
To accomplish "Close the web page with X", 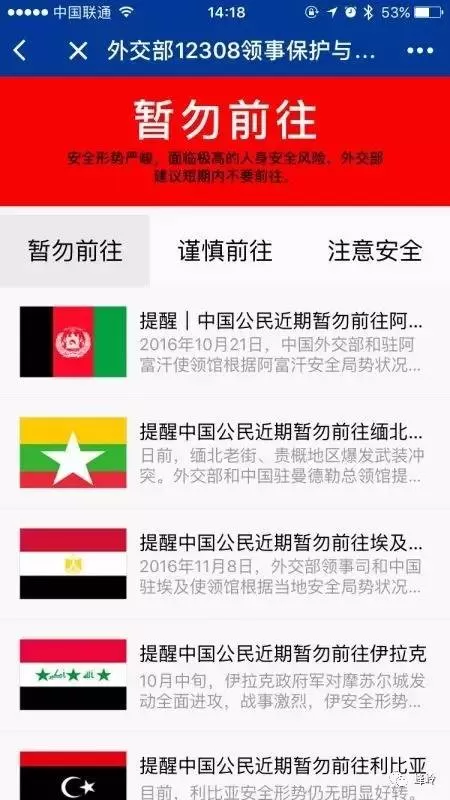I will pos(78,51).
